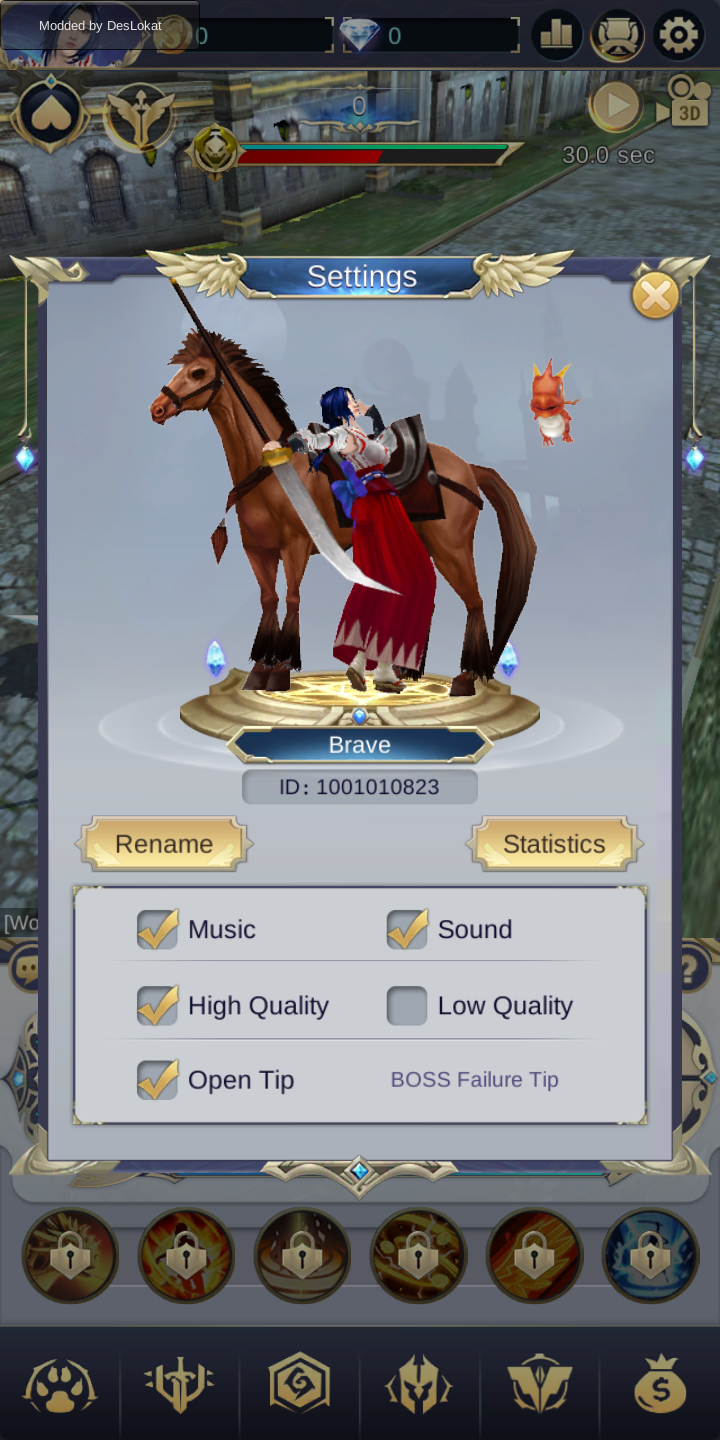Toggle the High Quality checkbox
This screenshot has width=720, height=1440.
click(158, 1005)
